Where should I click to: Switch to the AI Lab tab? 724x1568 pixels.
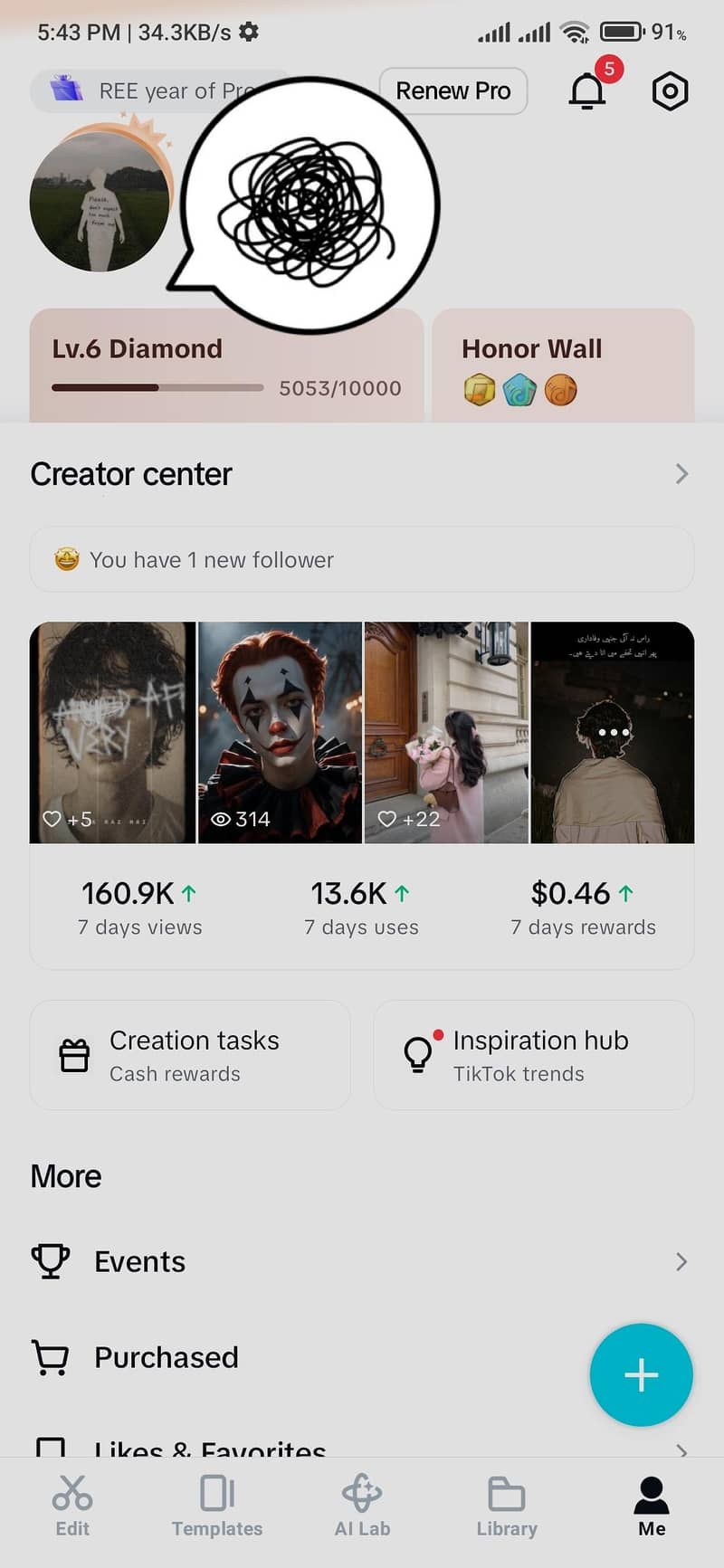[362, 1506]
